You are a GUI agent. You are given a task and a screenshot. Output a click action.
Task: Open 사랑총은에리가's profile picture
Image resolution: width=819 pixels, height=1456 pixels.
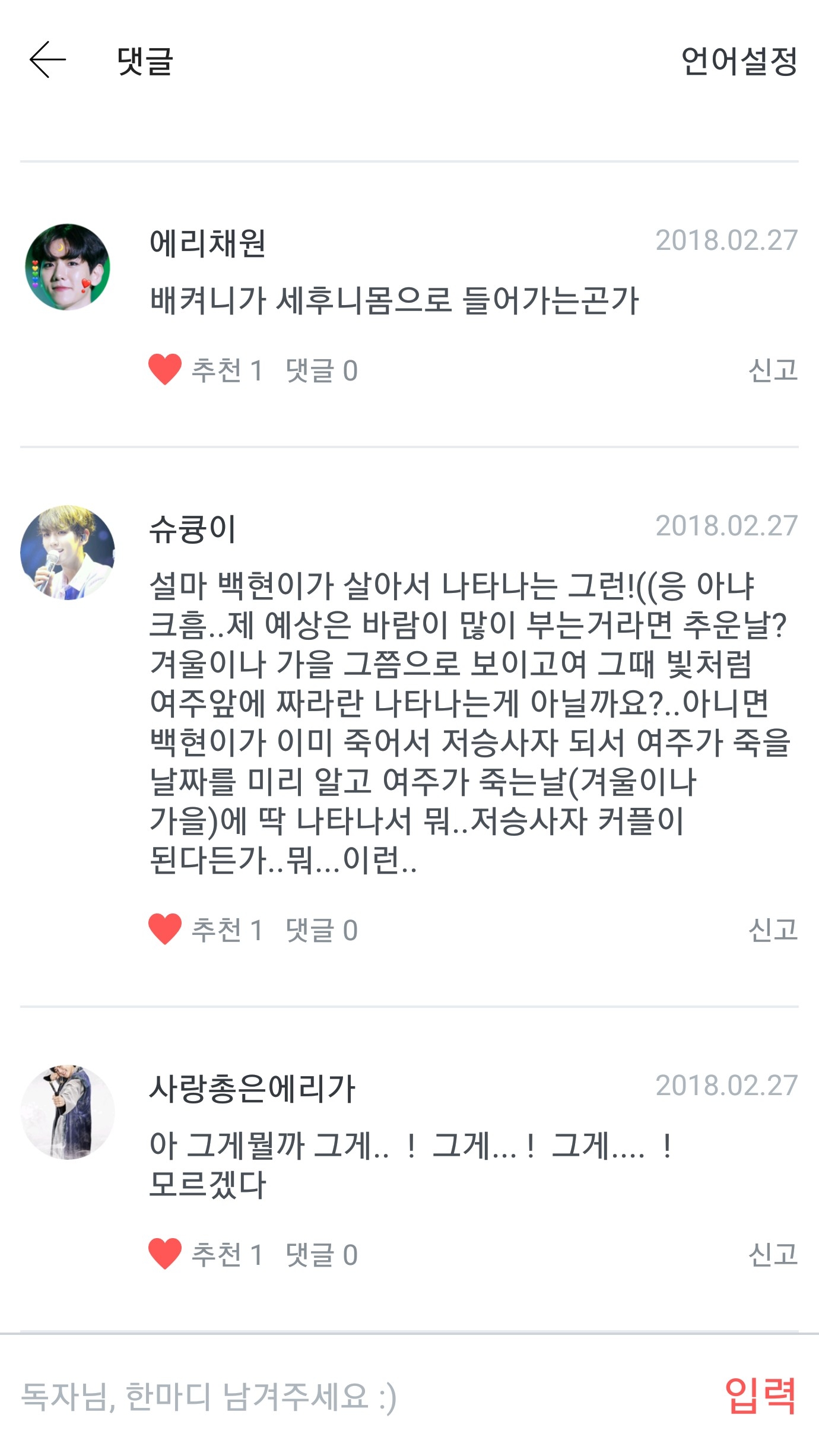click(68, 1112)
